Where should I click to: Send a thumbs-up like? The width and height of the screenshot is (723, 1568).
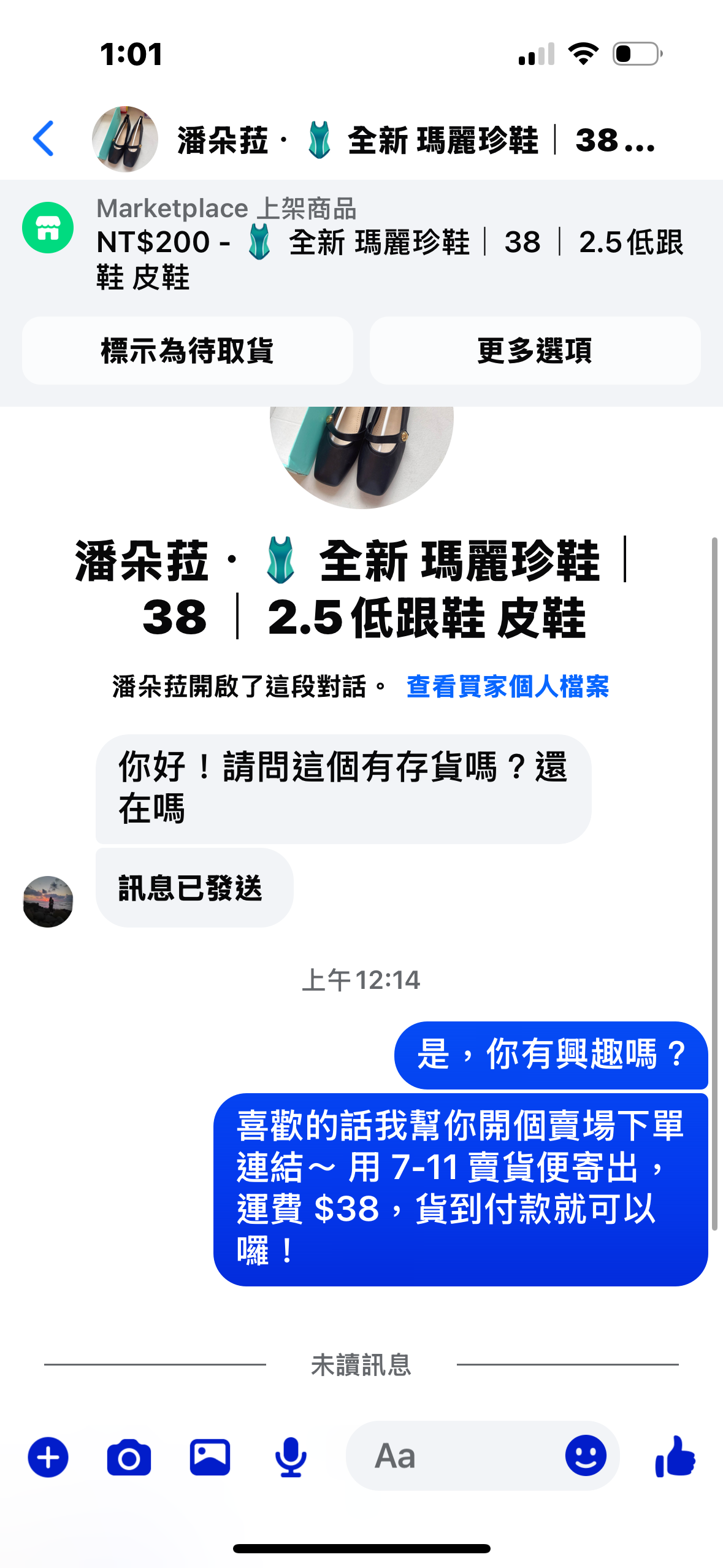point(675,1456)
